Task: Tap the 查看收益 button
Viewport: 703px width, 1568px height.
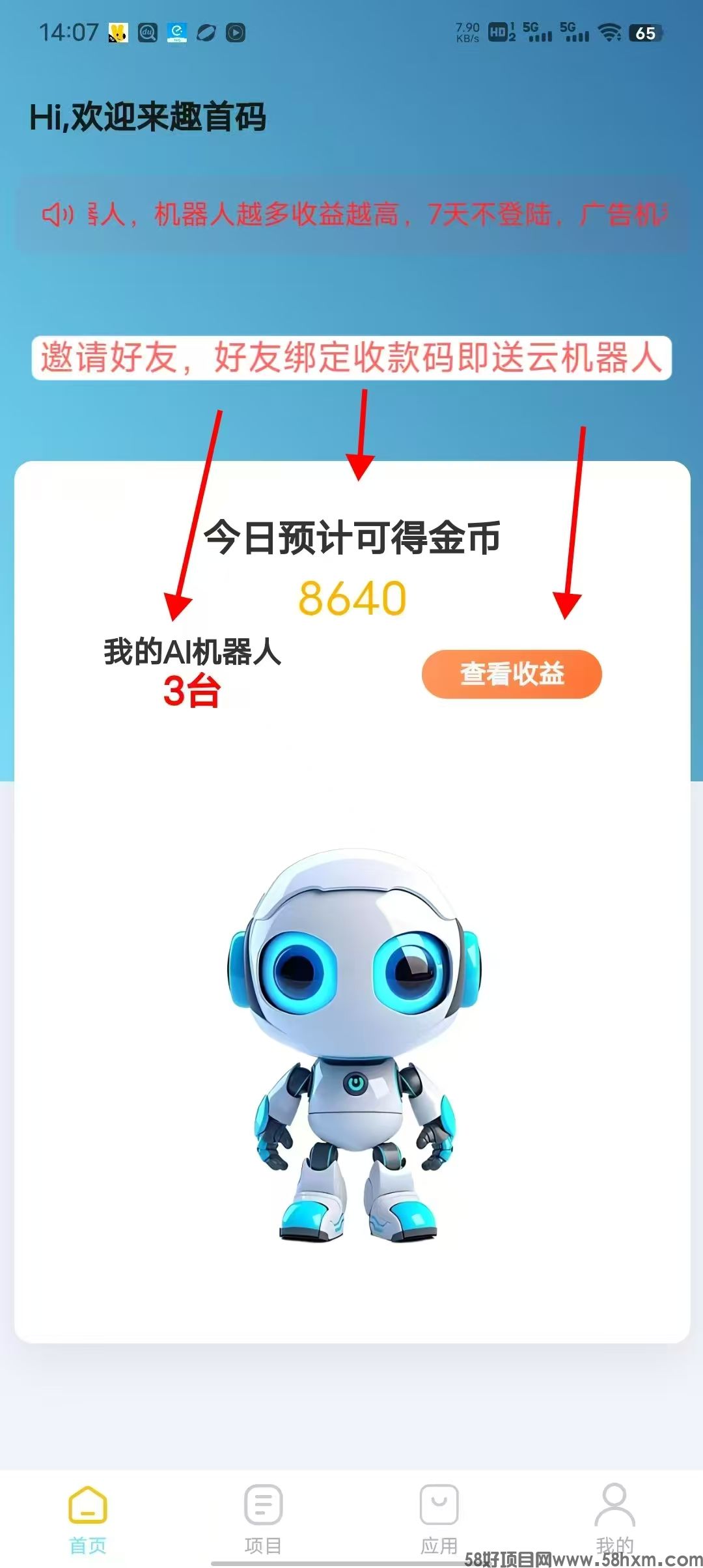Action: coord(512,674)
